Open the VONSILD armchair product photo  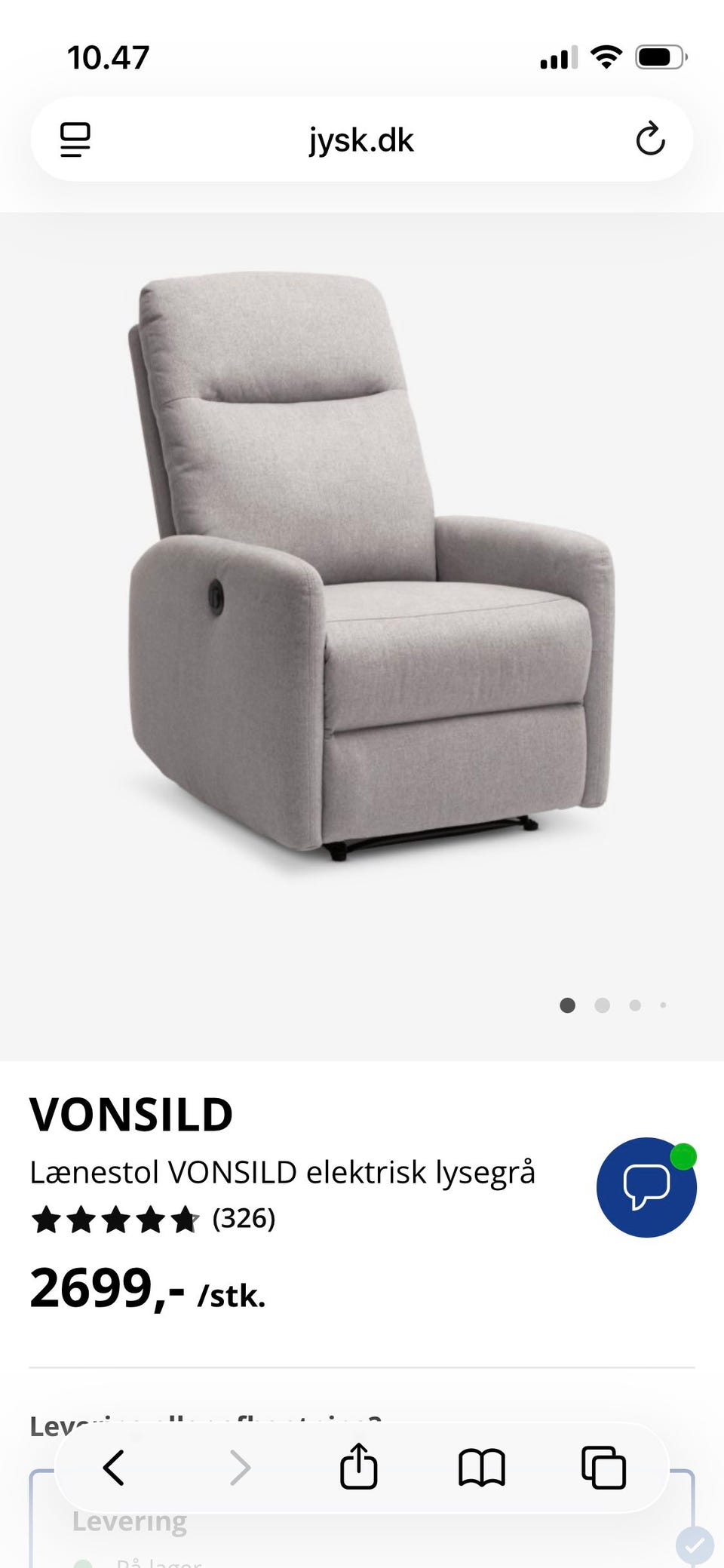(x=370, y=566)
